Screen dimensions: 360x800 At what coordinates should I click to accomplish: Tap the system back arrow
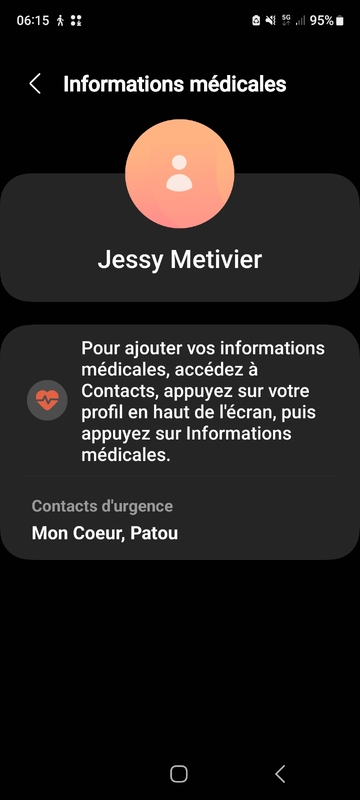coord(280,773)
